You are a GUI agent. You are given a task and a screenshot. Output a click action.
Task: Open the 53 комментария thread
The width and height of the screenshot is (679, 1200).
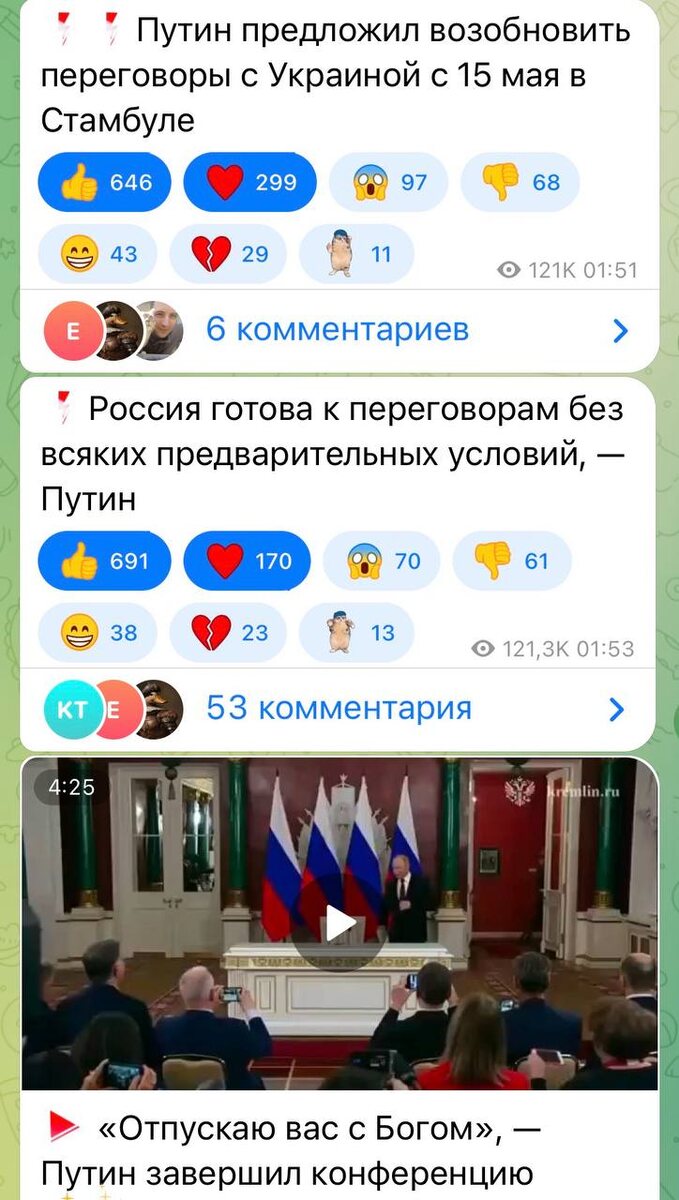point(338,709)
